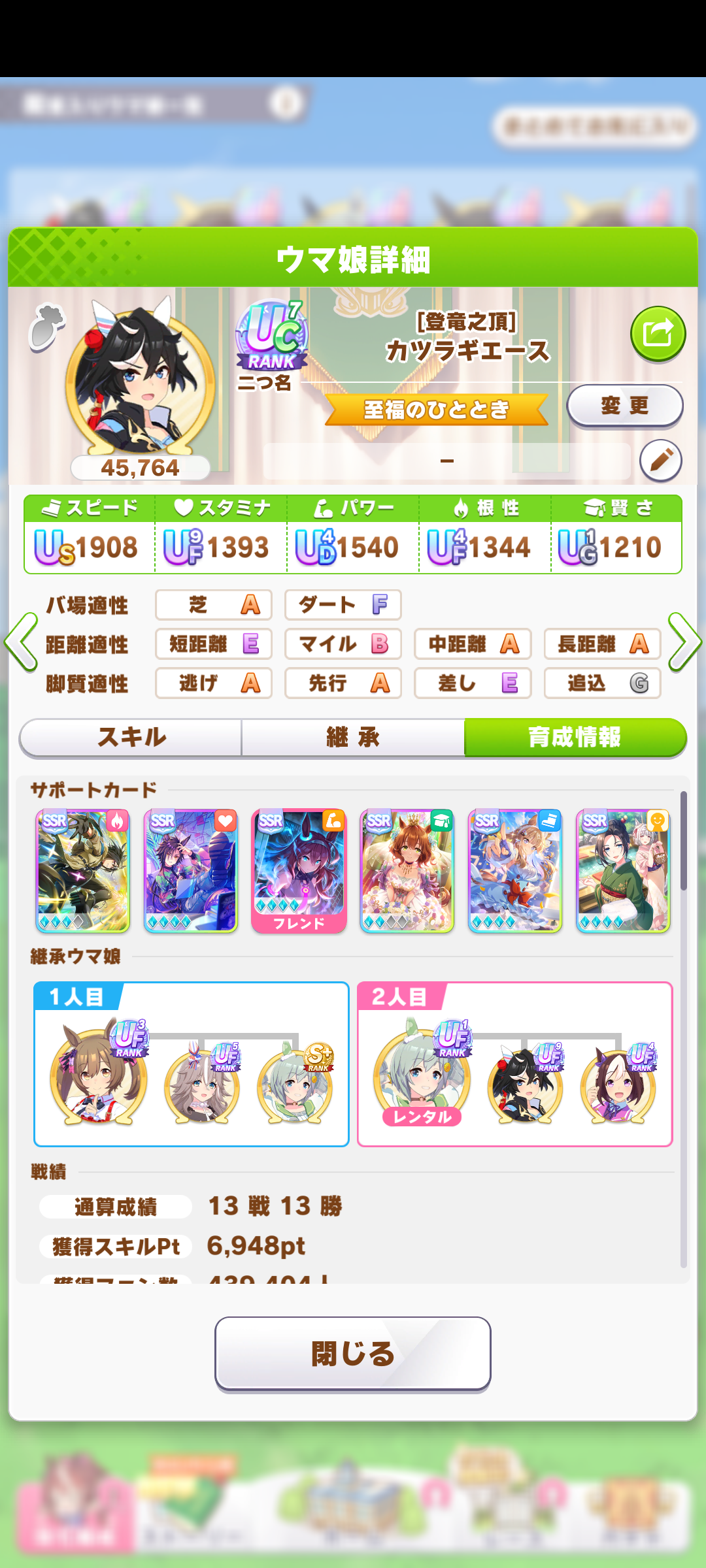Edit the memo with the pencil icon
The height and width of the screenshot is (1568, 706).
coord(660,461)
